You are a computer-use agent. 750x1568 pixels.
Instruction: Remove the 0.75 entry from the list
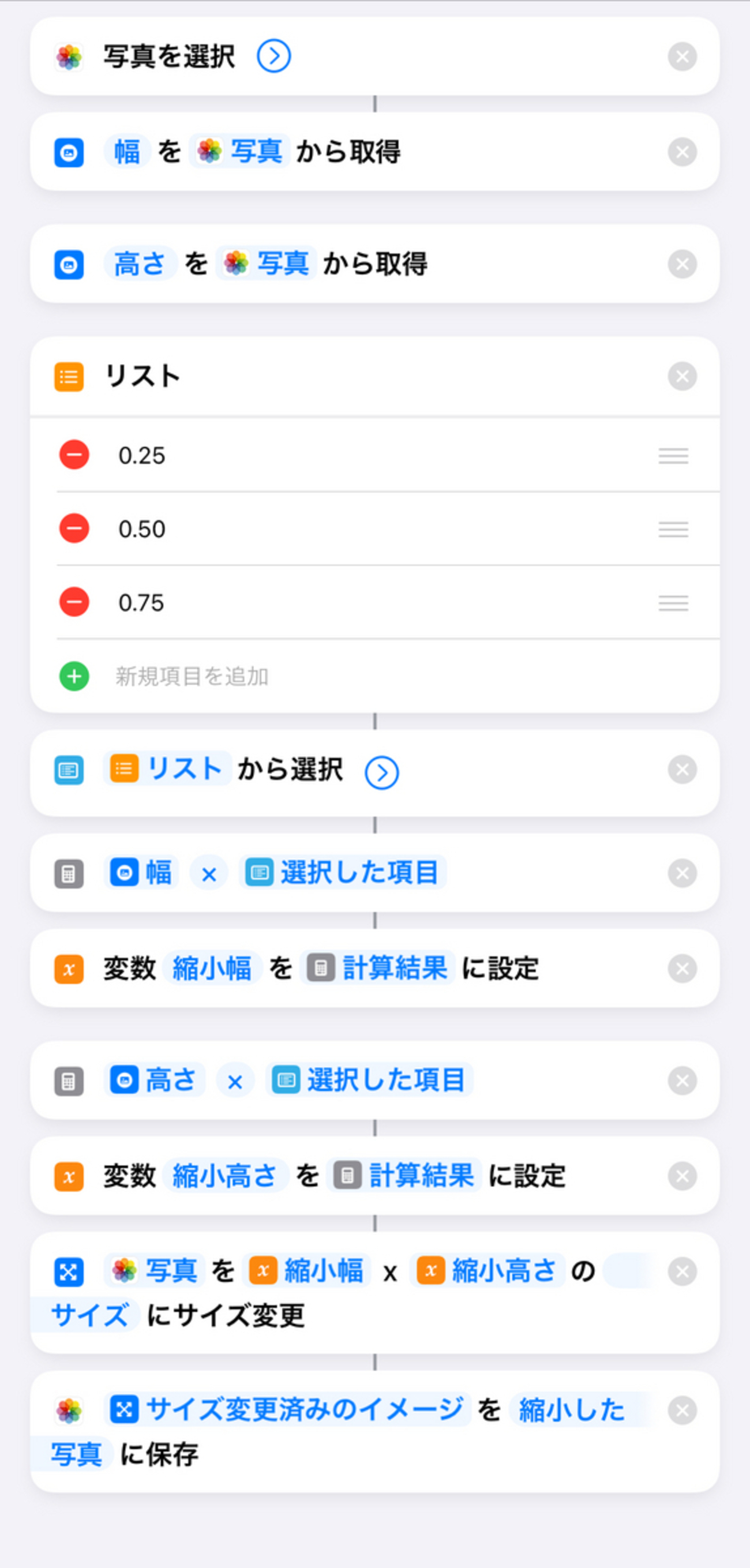[74, 602]
